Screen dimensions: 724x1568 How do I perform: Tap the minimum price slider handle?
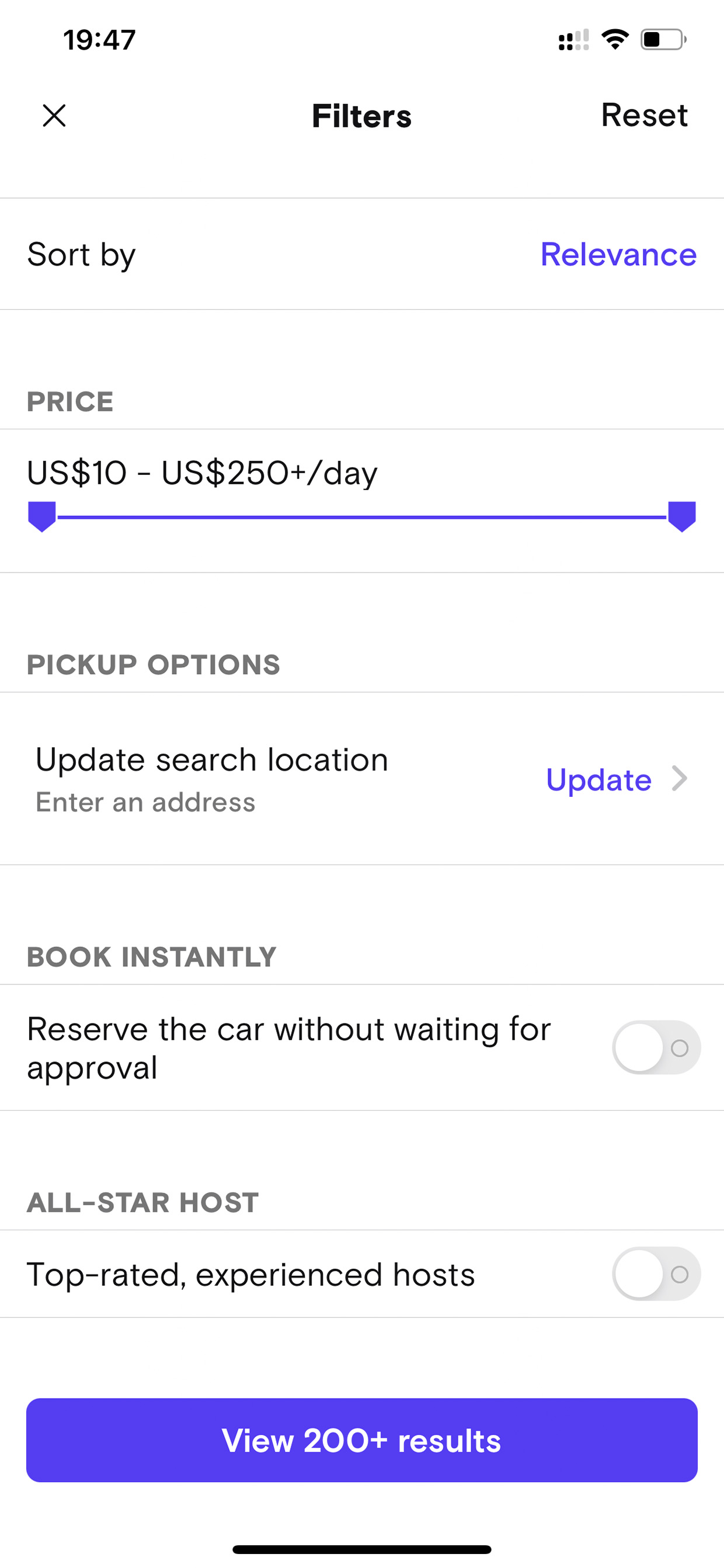click(x=42, y=517)
